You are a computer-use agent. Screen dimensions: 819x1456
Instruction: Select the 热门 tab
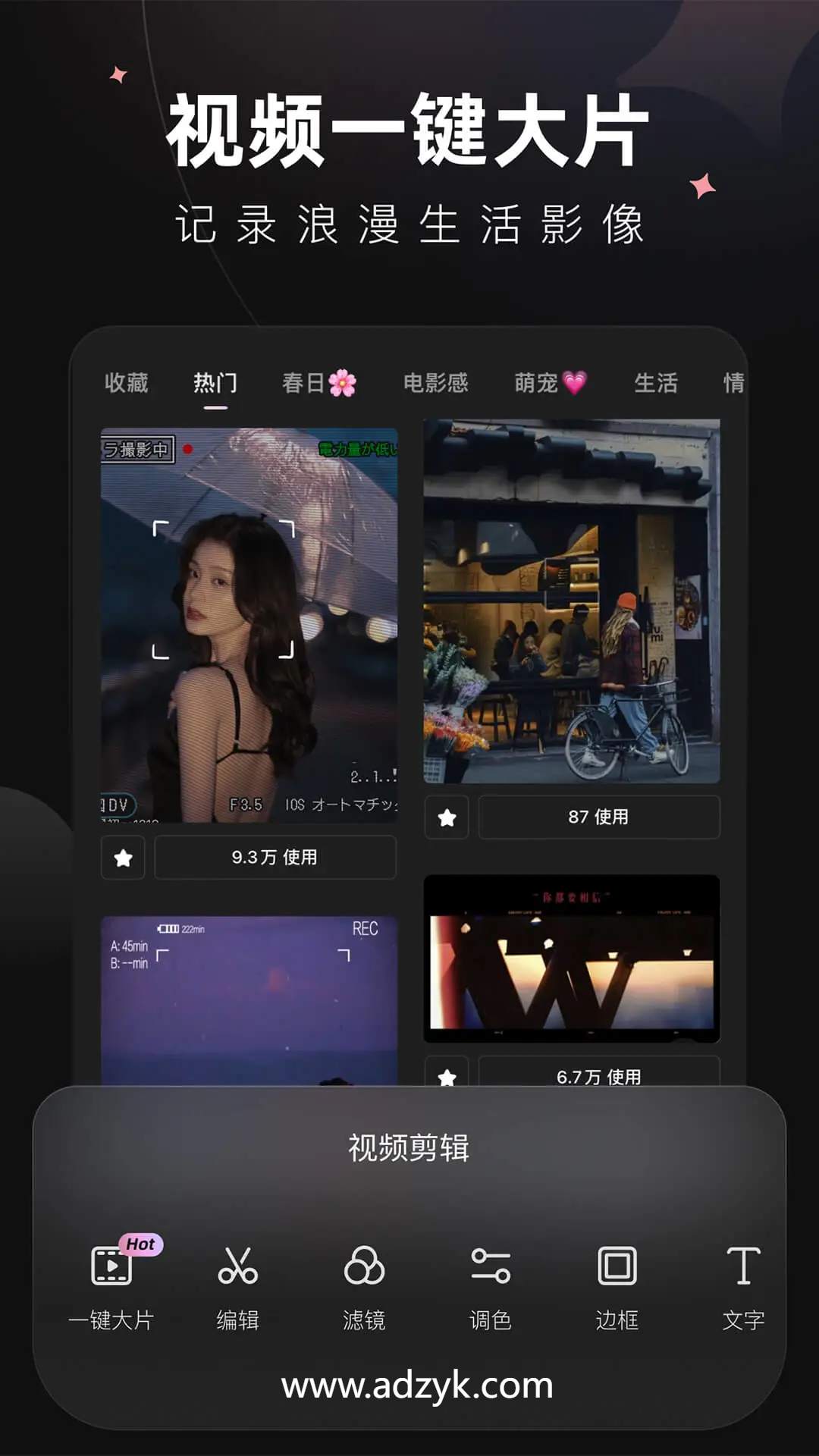click(x=215, y=383)
